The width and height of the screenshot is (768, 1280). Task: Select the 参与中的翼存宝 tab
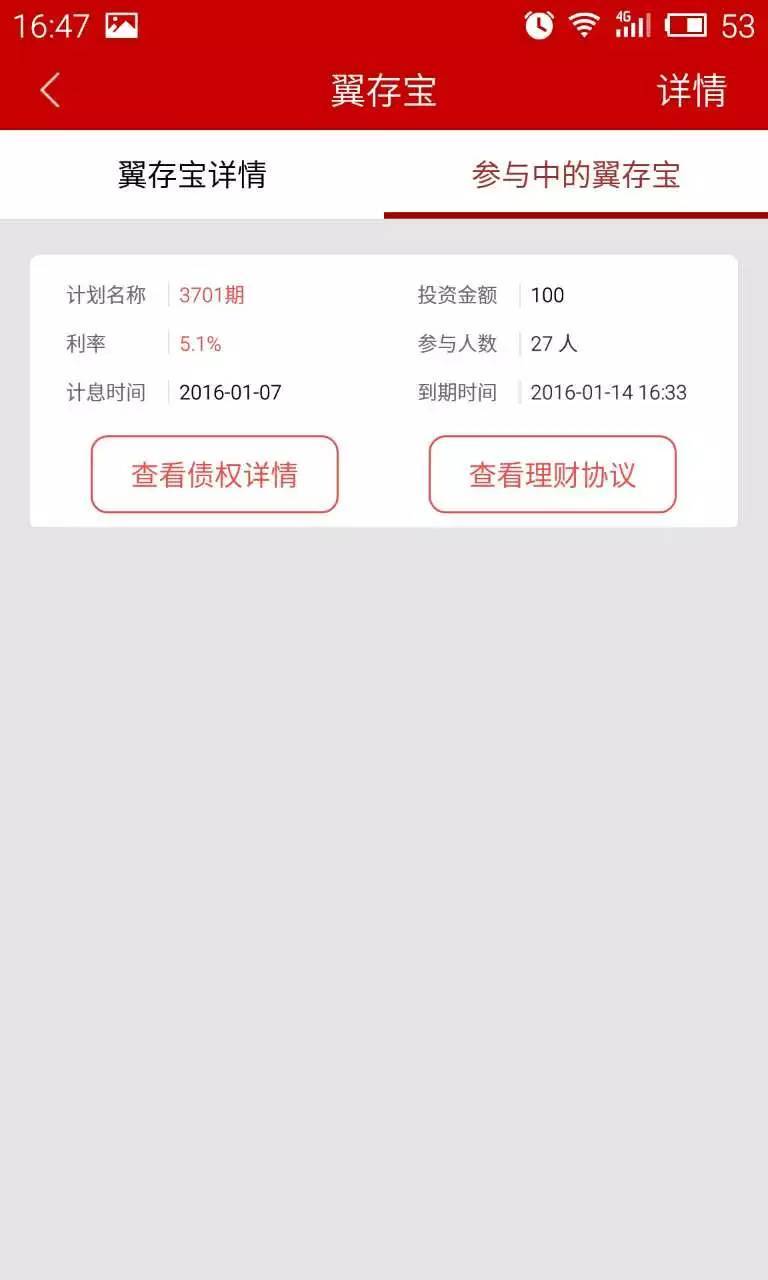(x=576, y=174)
